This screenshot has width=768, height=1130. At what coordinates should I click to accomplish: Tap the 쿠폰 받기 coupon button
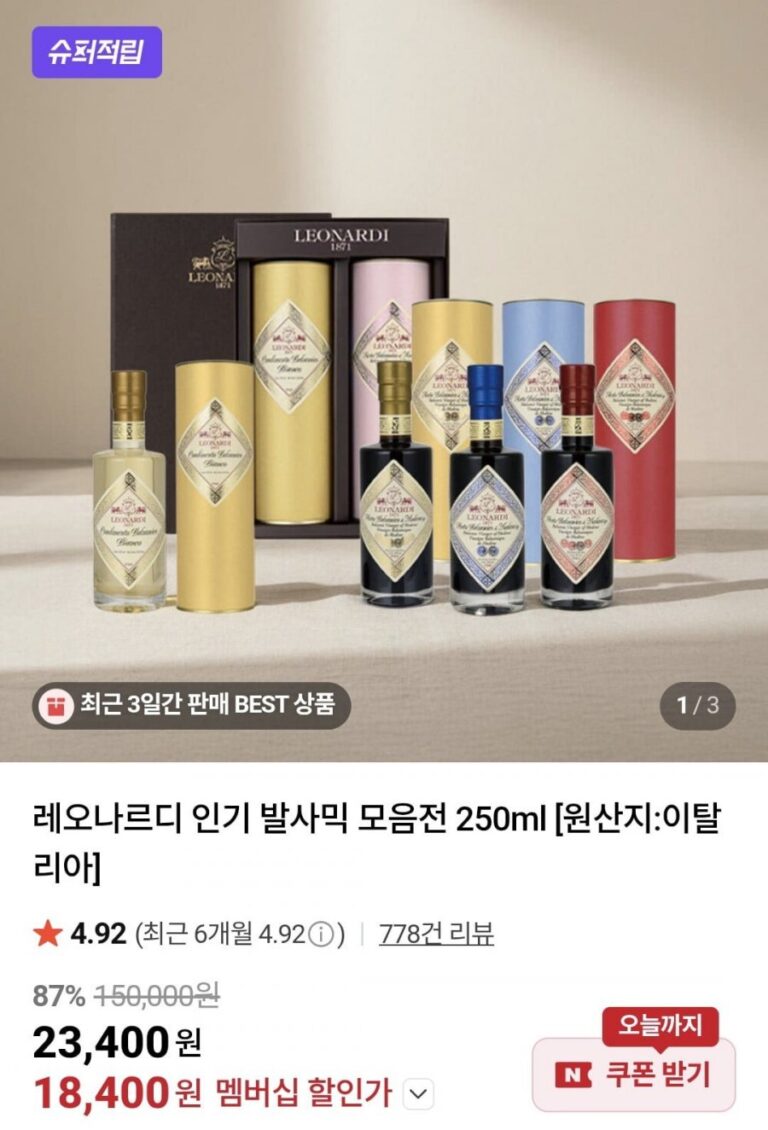tap(633, 1075)
